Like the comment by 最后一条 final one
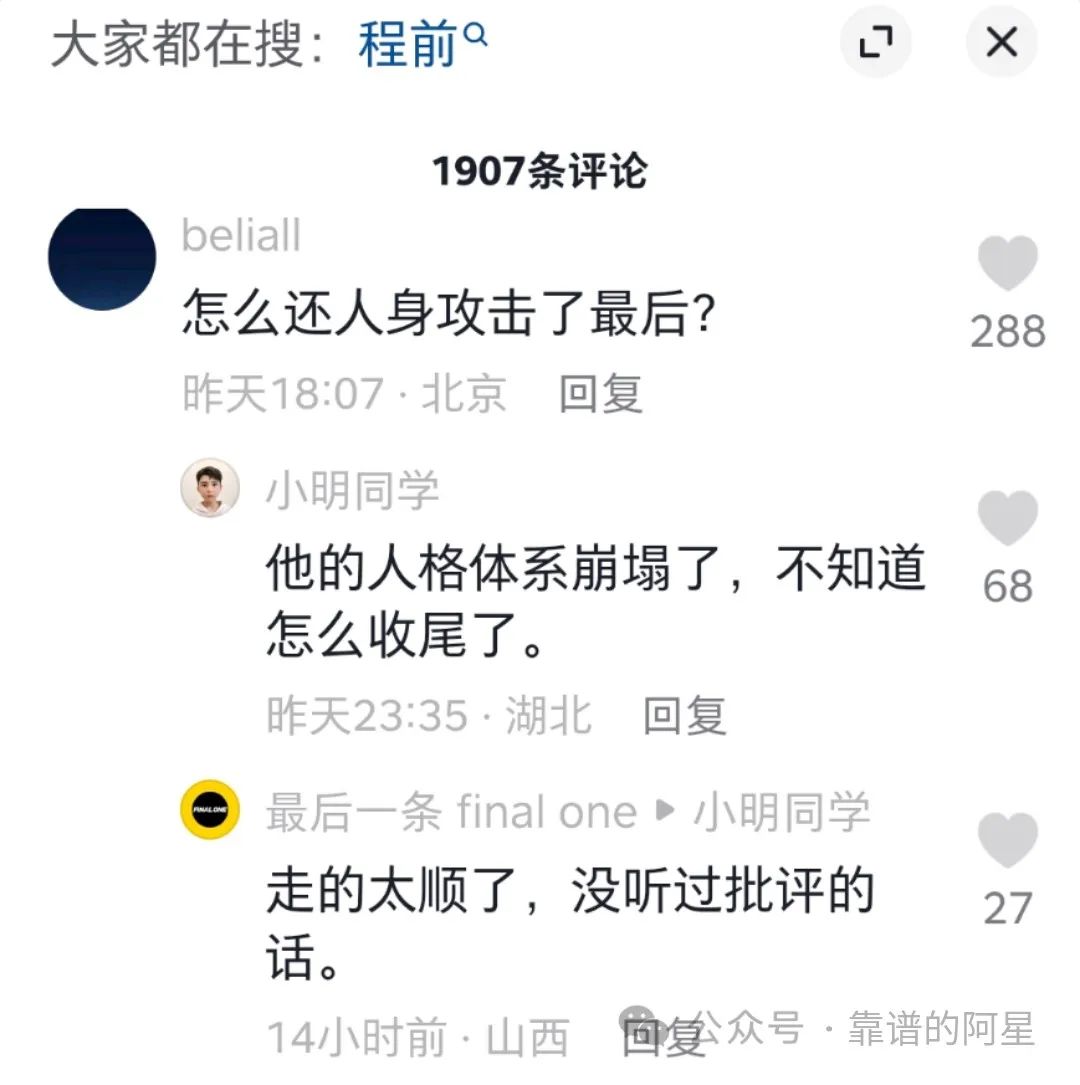The height and width of the screenshot is (1085, 1080). coord(1007,841)
